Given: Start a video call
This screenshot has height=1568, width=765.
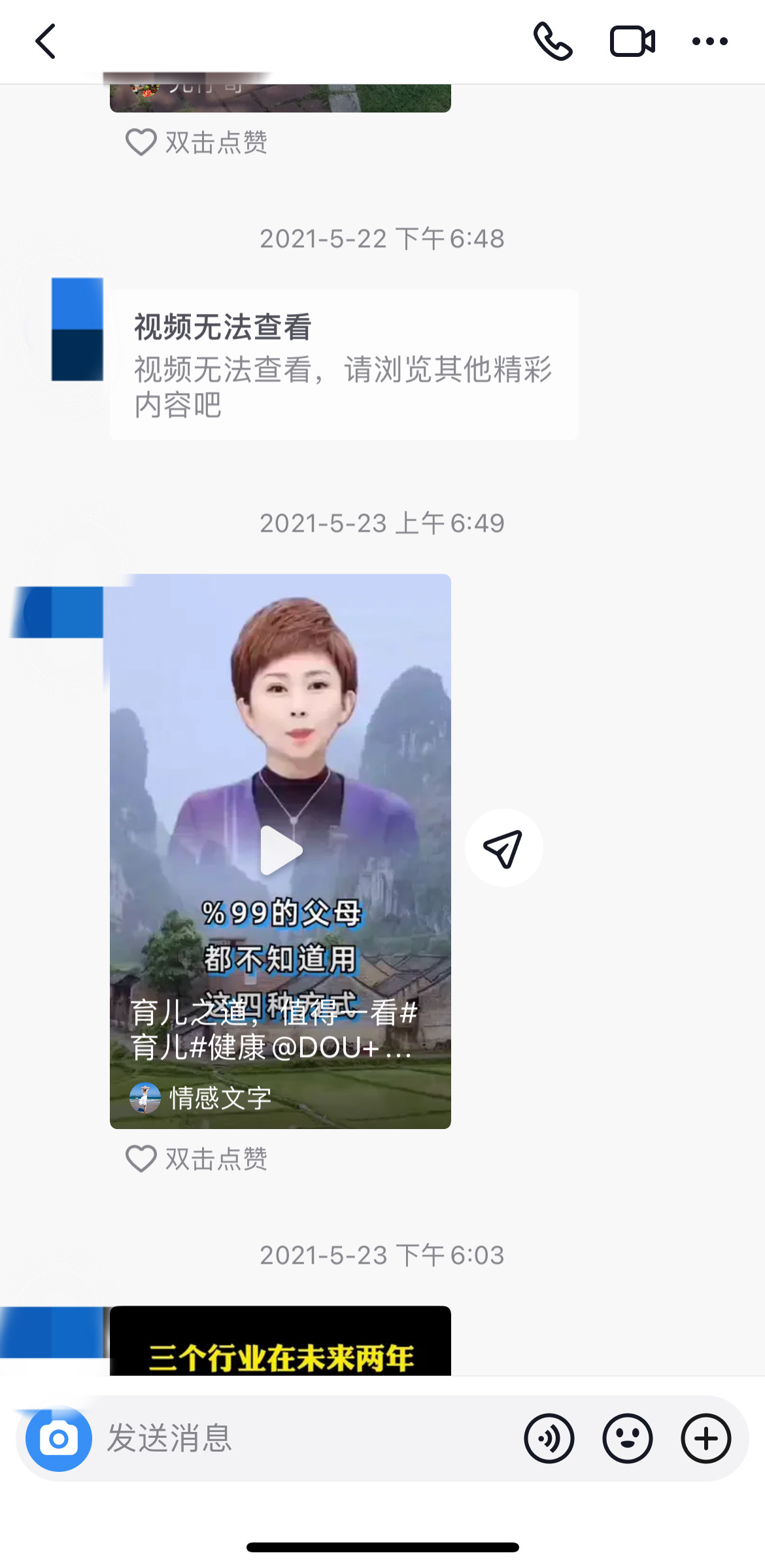Looking at the screenshot, I should click(x=632, y=42).
